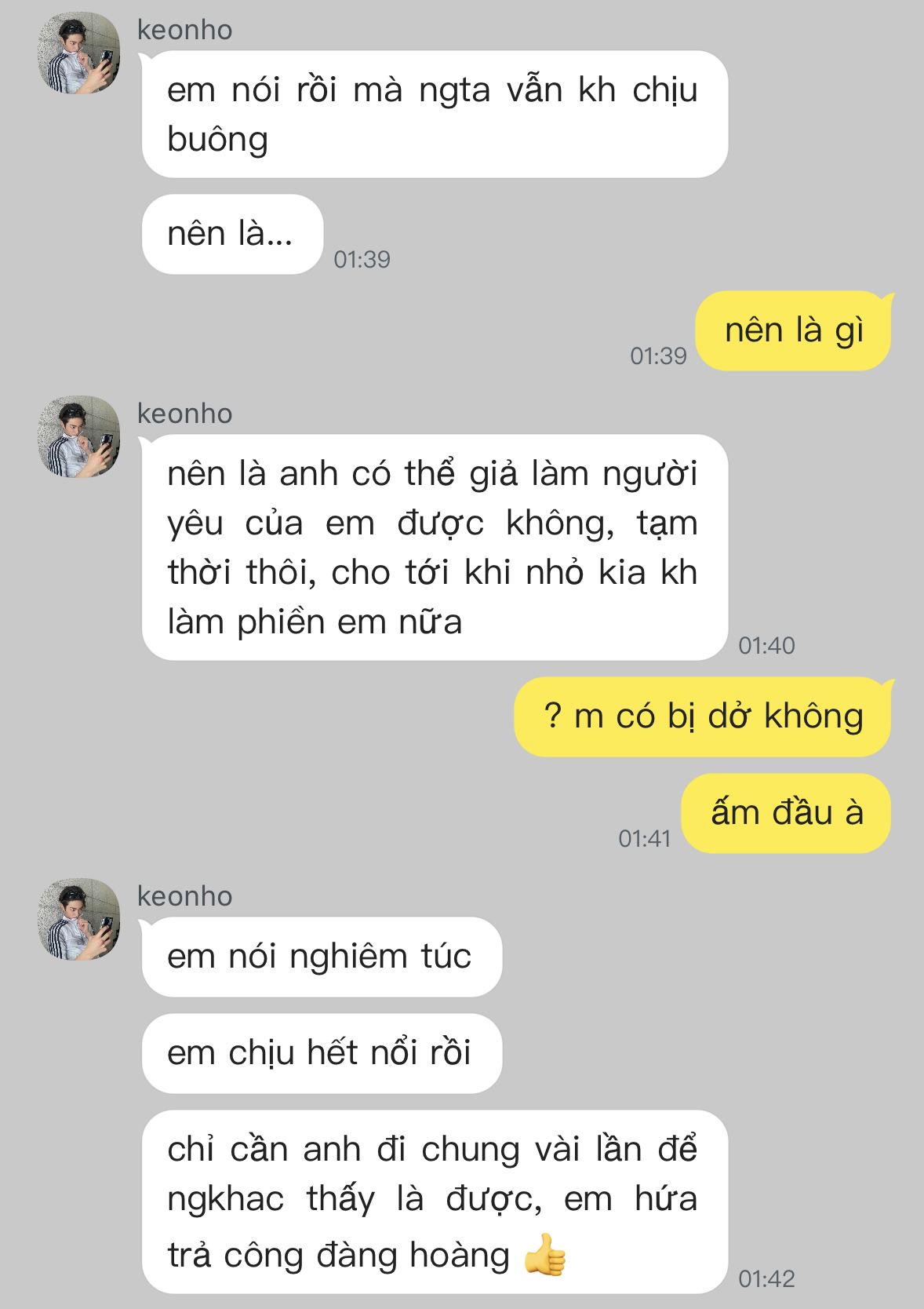The width and height of the screenshot is (924, 1309).
Task: View keonho's profile picture above "em nói nghiêm túc"
Action: point(79,919)
